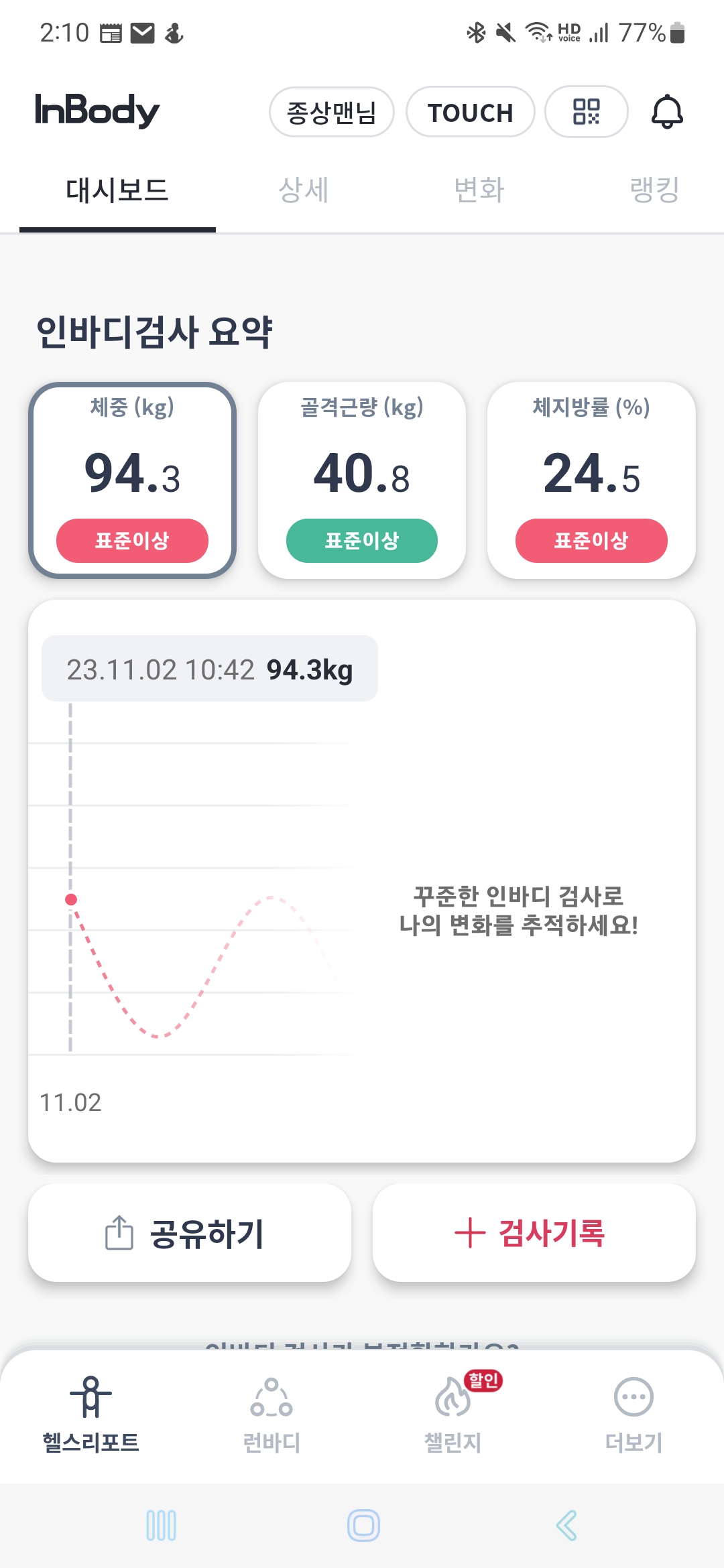
Task: Tap the TOUCH button
Action: (471, 112)
